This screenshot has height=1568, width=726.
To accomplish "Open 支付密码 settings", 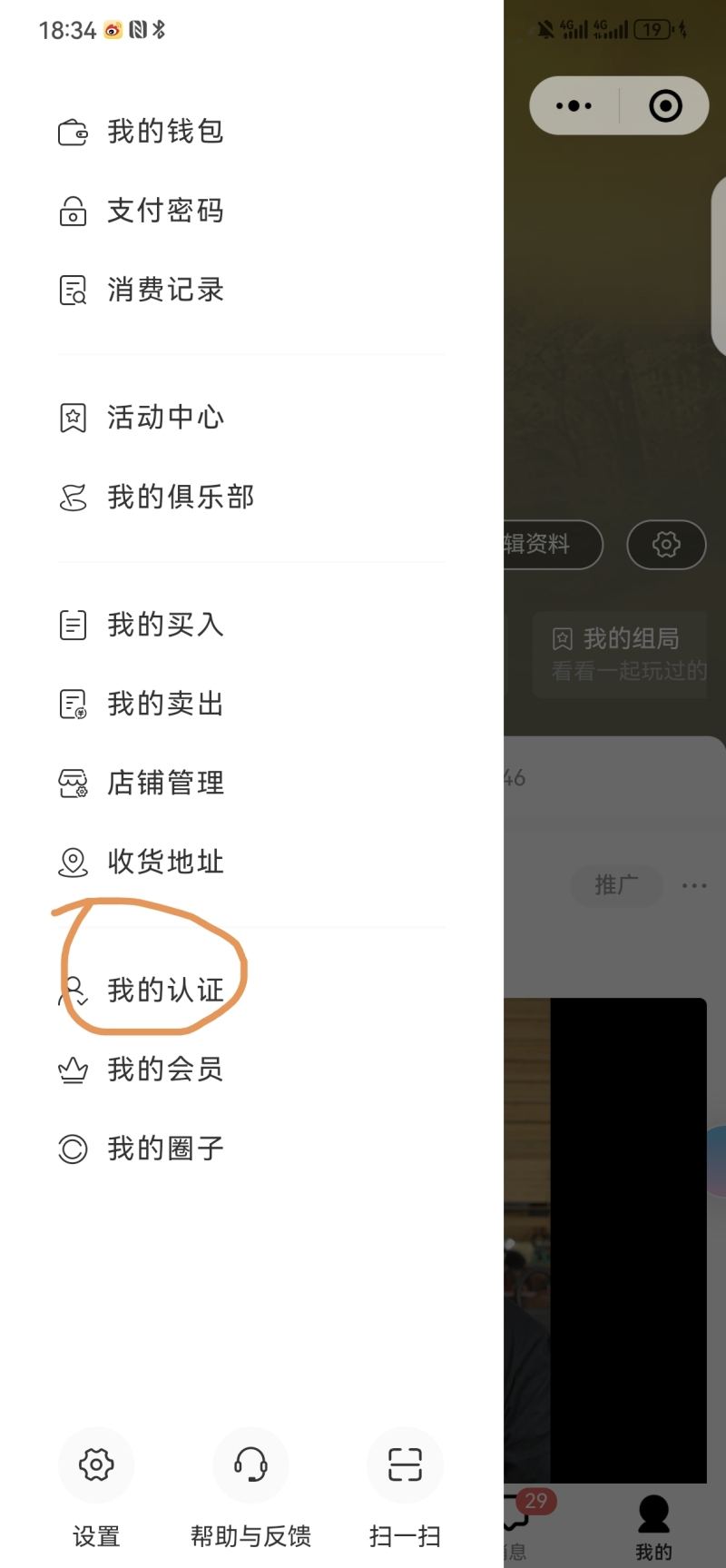I will 163,211.
